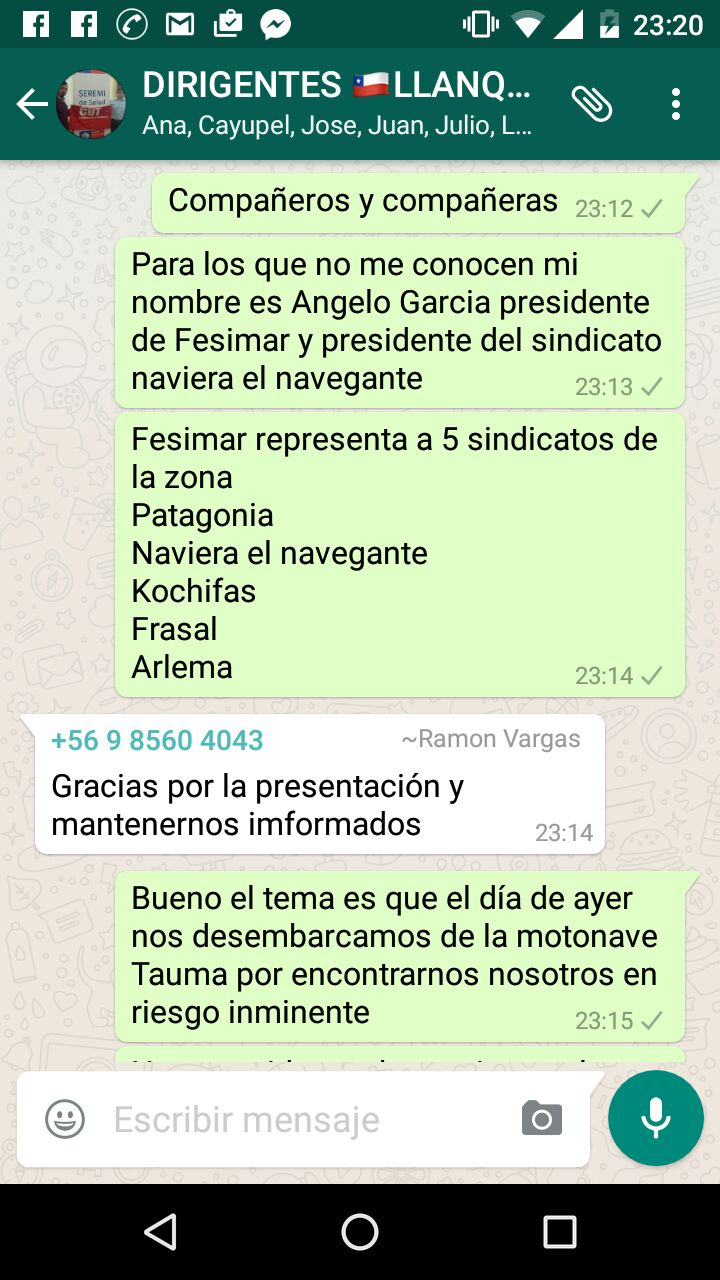Tap the group profile picture
The width and height of the screenshot is (720, 1280).
91,104
